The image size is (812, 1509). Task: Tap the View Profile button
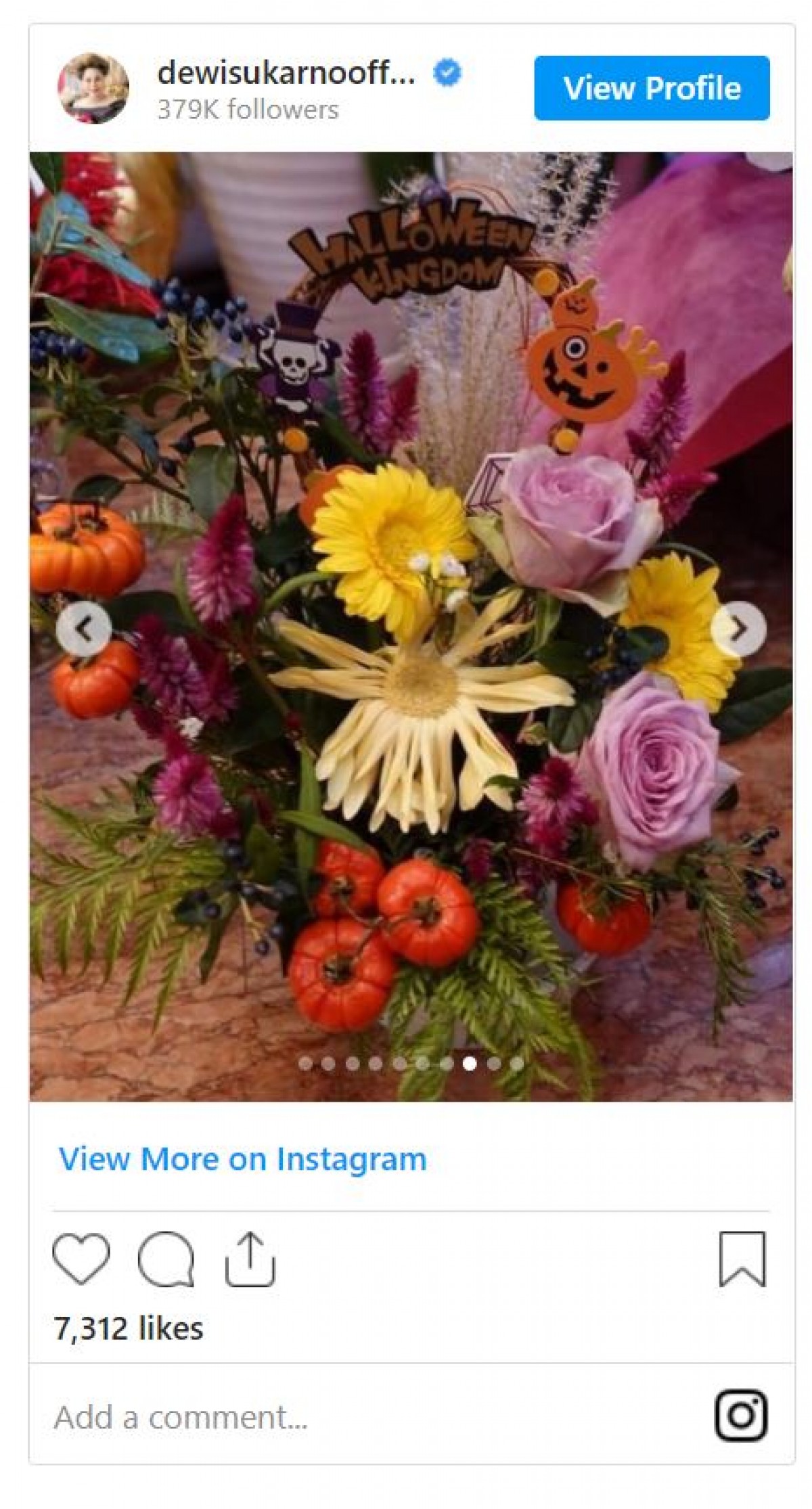coord(651,89)
